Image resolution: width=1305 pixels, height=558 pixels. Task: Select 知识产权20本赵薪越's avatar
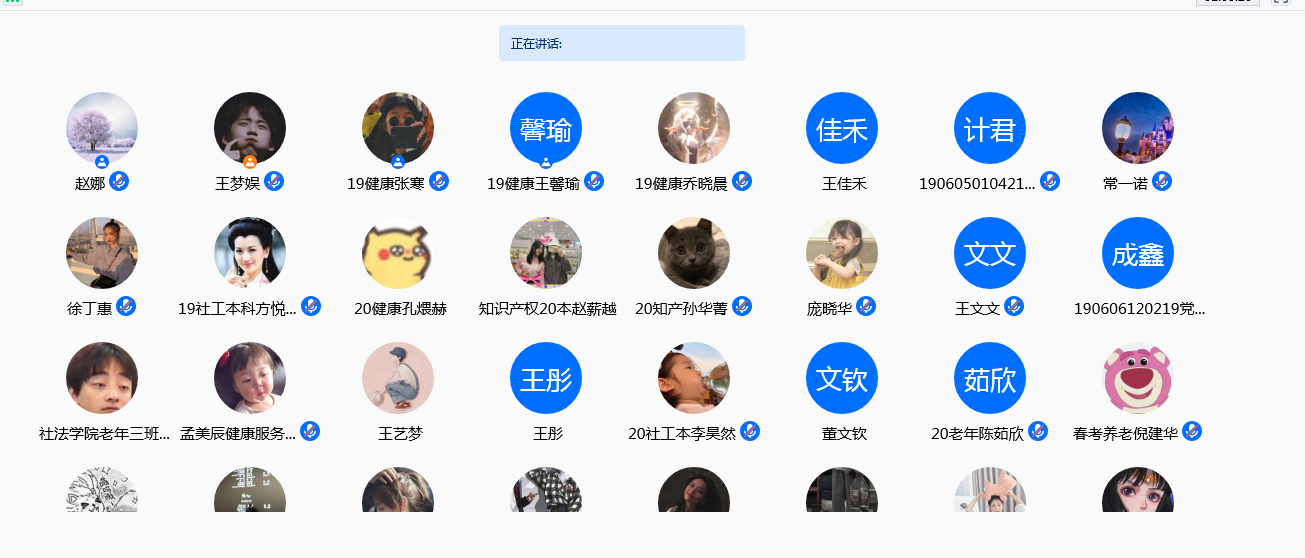pos(546,253)
